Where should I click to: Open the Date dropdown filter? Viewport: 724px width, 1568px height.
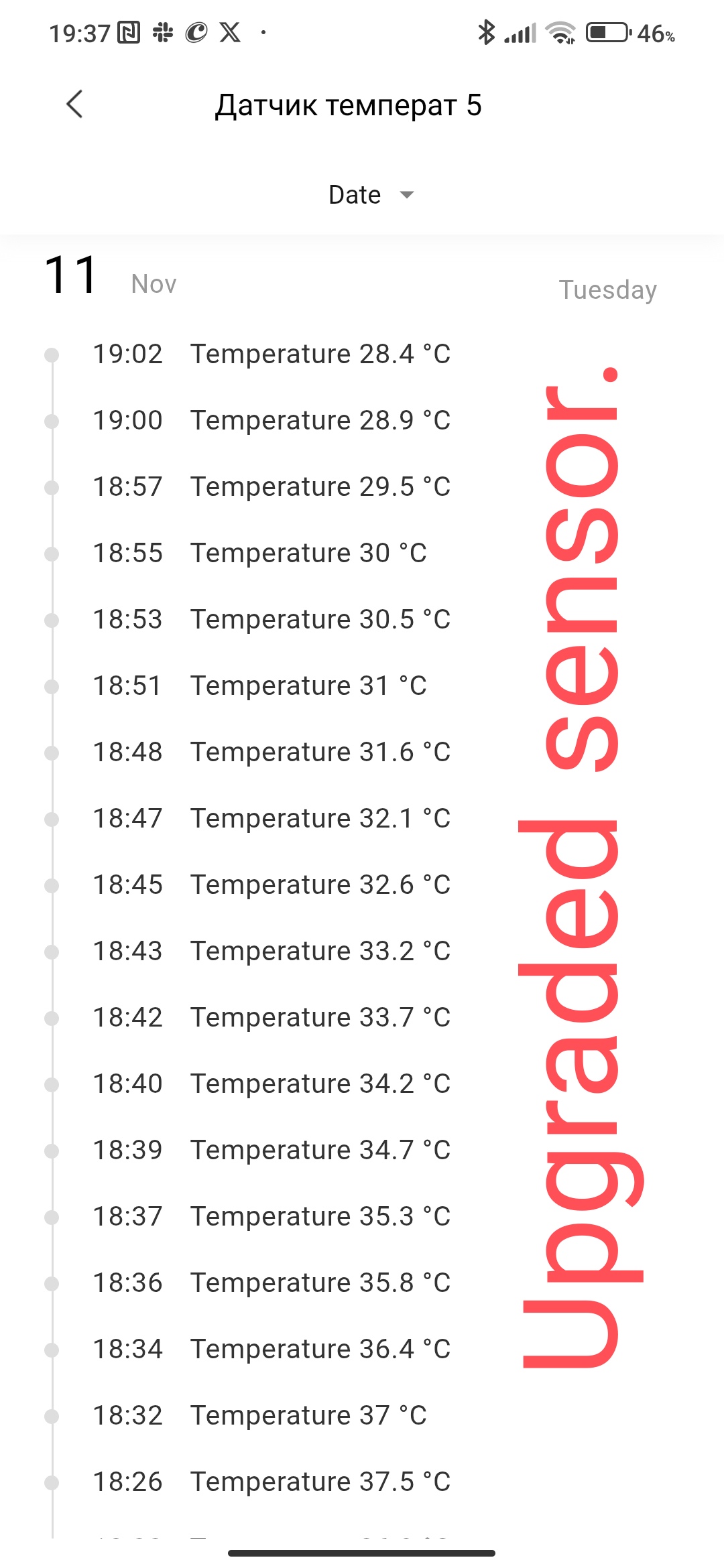[x=371, y=195]
